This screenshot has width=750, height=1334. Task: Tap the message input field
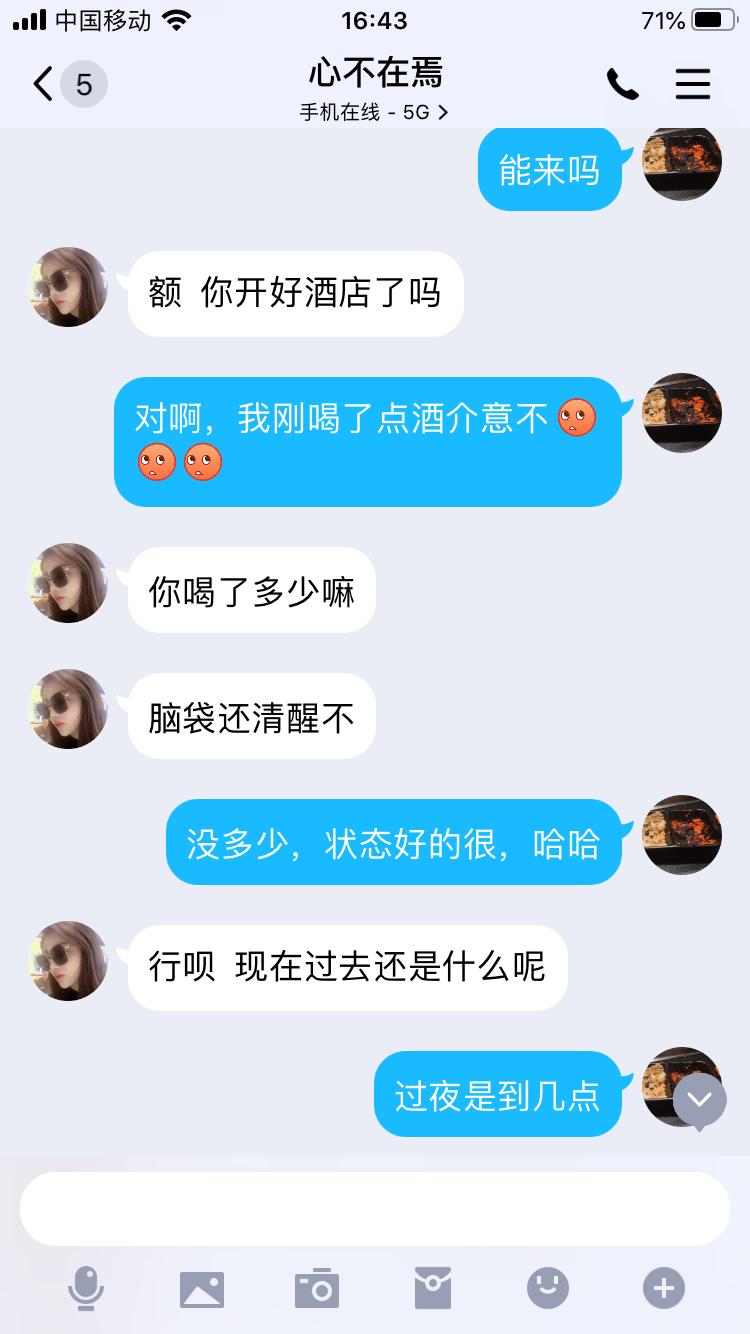coord(374,1209)
